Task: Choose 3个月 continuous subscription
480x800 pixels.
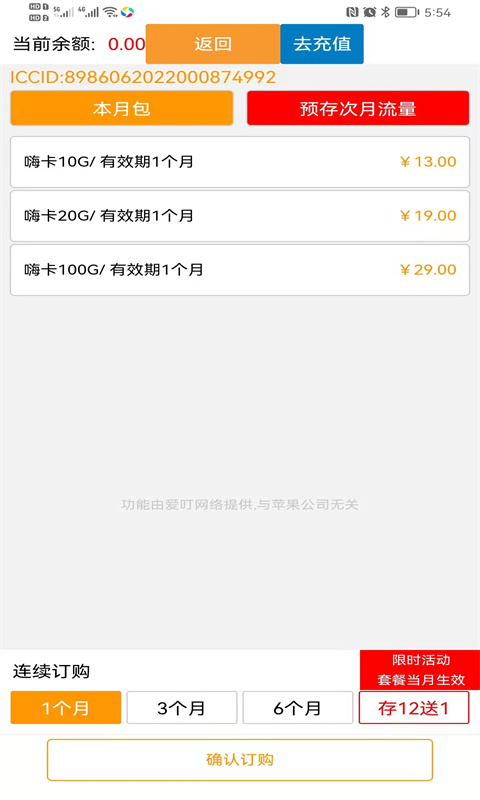Action: (x=182, y=708)
